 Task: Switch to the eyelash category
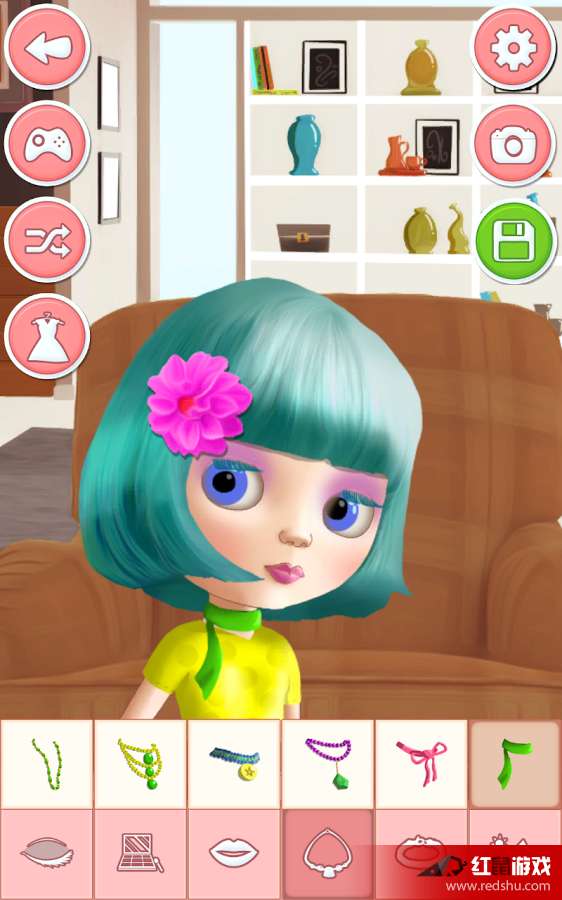tap(46, 854)
